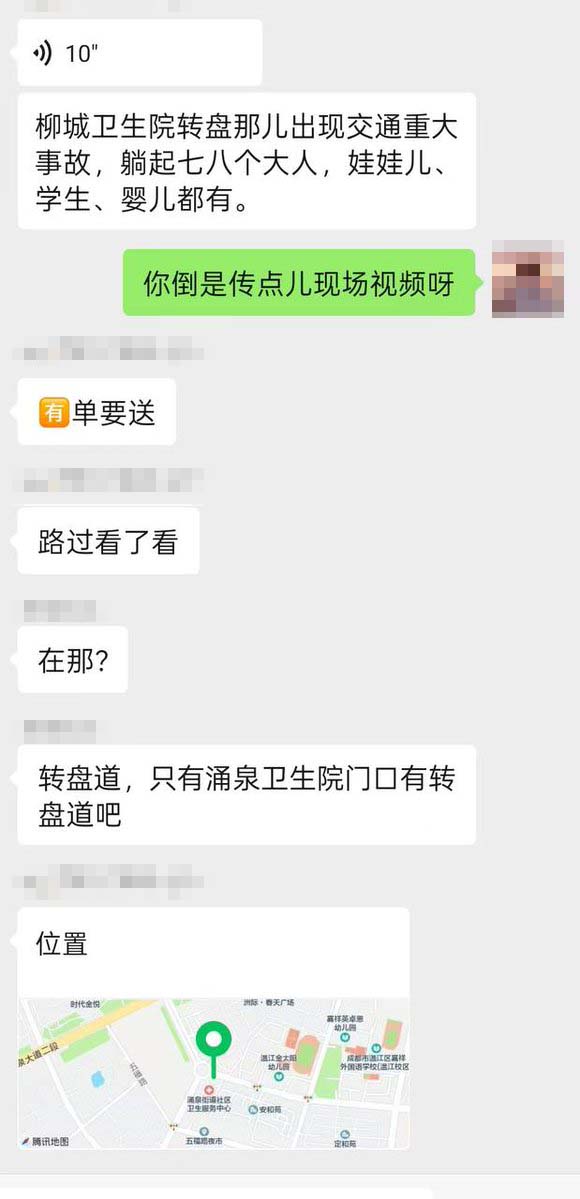Viewport: 580px width, 1199px height.
Task: Play the 10-second voice message
Action: click(x=139, y=53)
